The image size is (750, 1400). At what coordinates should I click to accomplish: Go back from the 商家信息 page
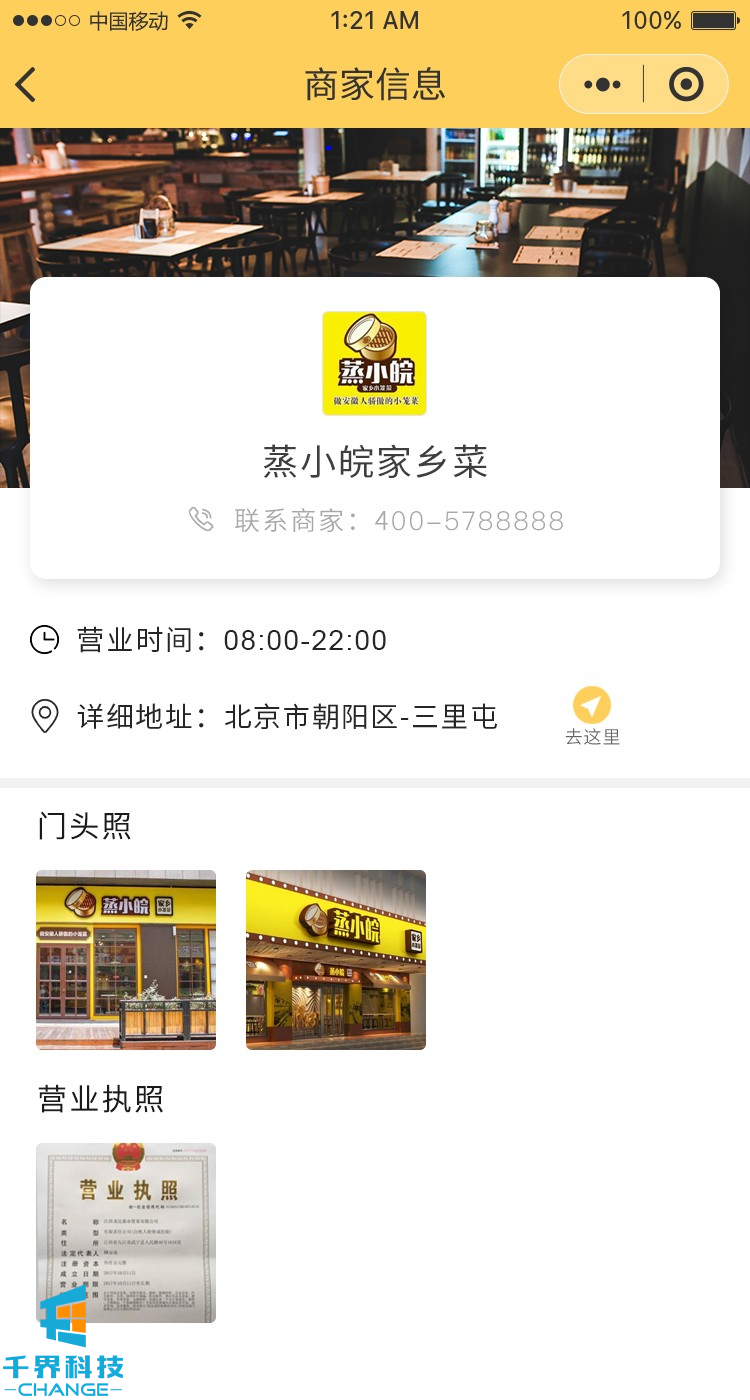pos(27,85)
